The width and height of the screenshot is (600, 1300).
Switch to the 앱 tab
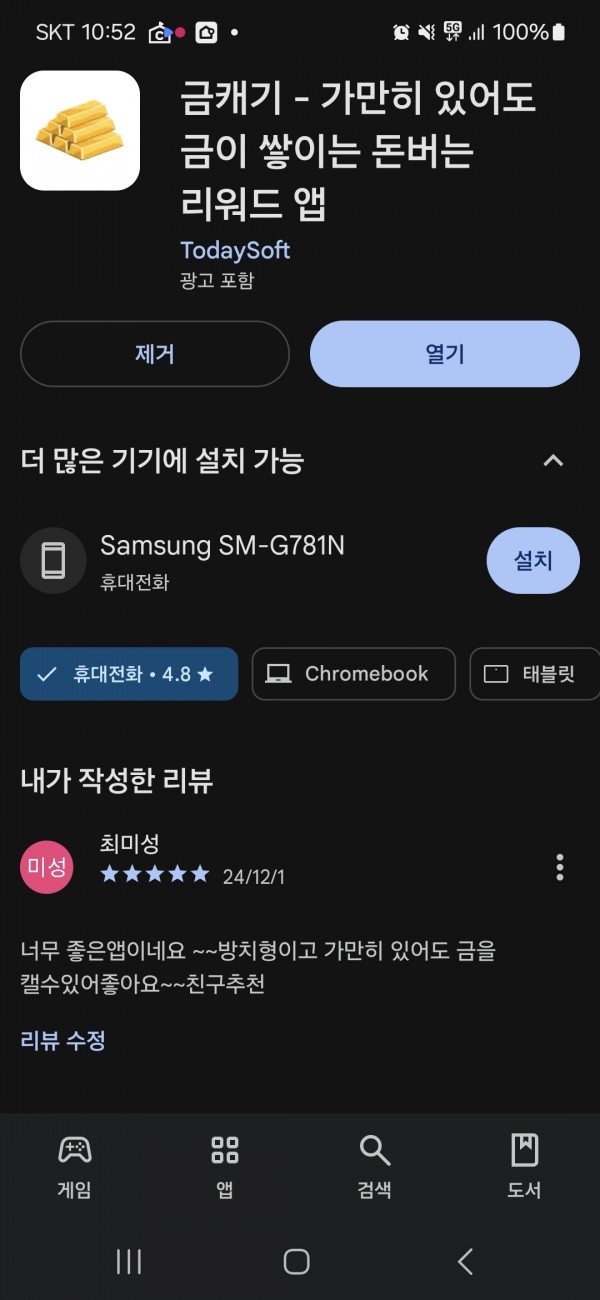click(225, 1166)
